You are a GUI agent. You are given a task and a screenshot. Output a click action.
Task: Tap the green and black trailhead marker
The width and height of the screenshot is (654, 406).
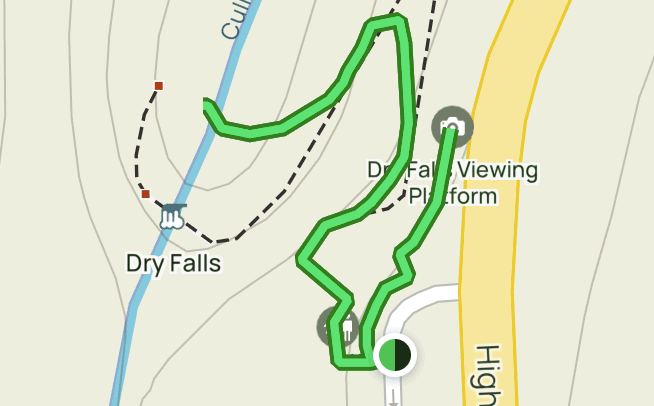pos(394,355)
